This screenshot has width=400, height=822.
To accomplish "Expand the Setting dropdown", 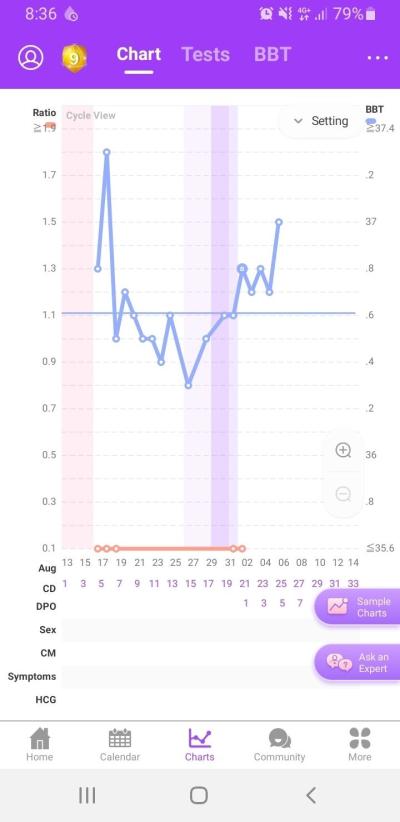I will [321, 121].
